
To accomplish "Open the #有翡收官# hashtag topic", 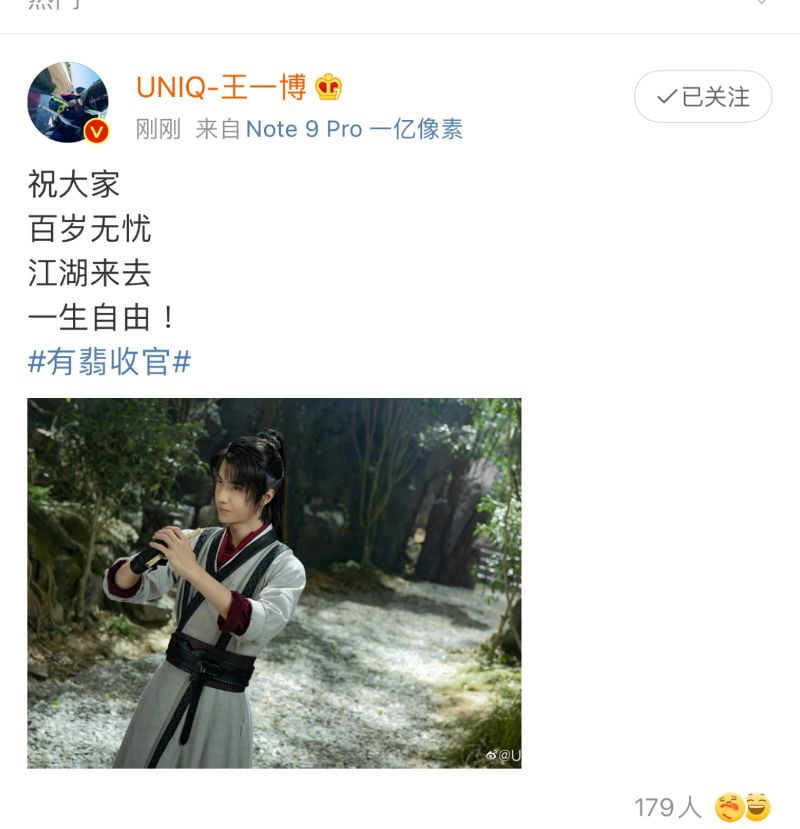I will [x=109, y=362].
